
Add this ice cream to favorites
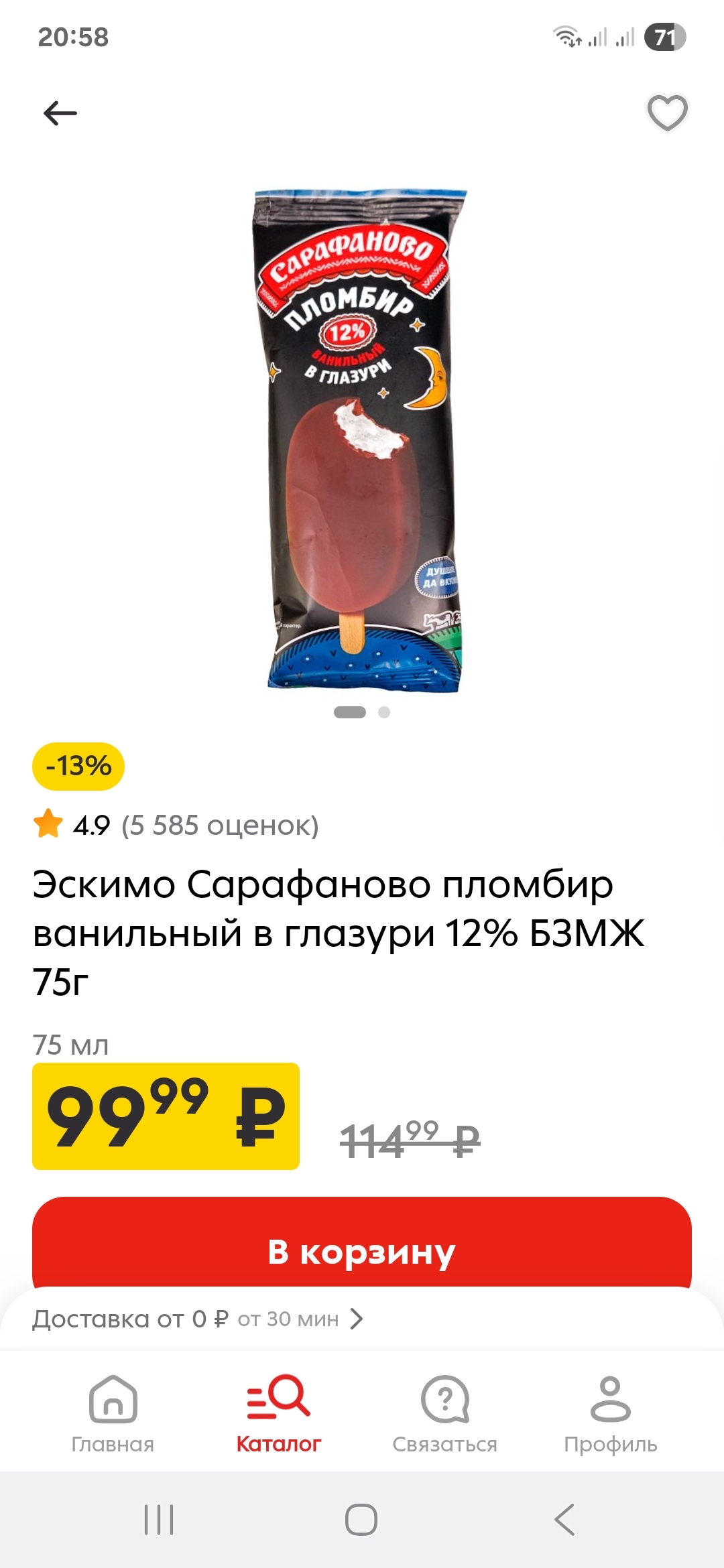click(666, 113)
